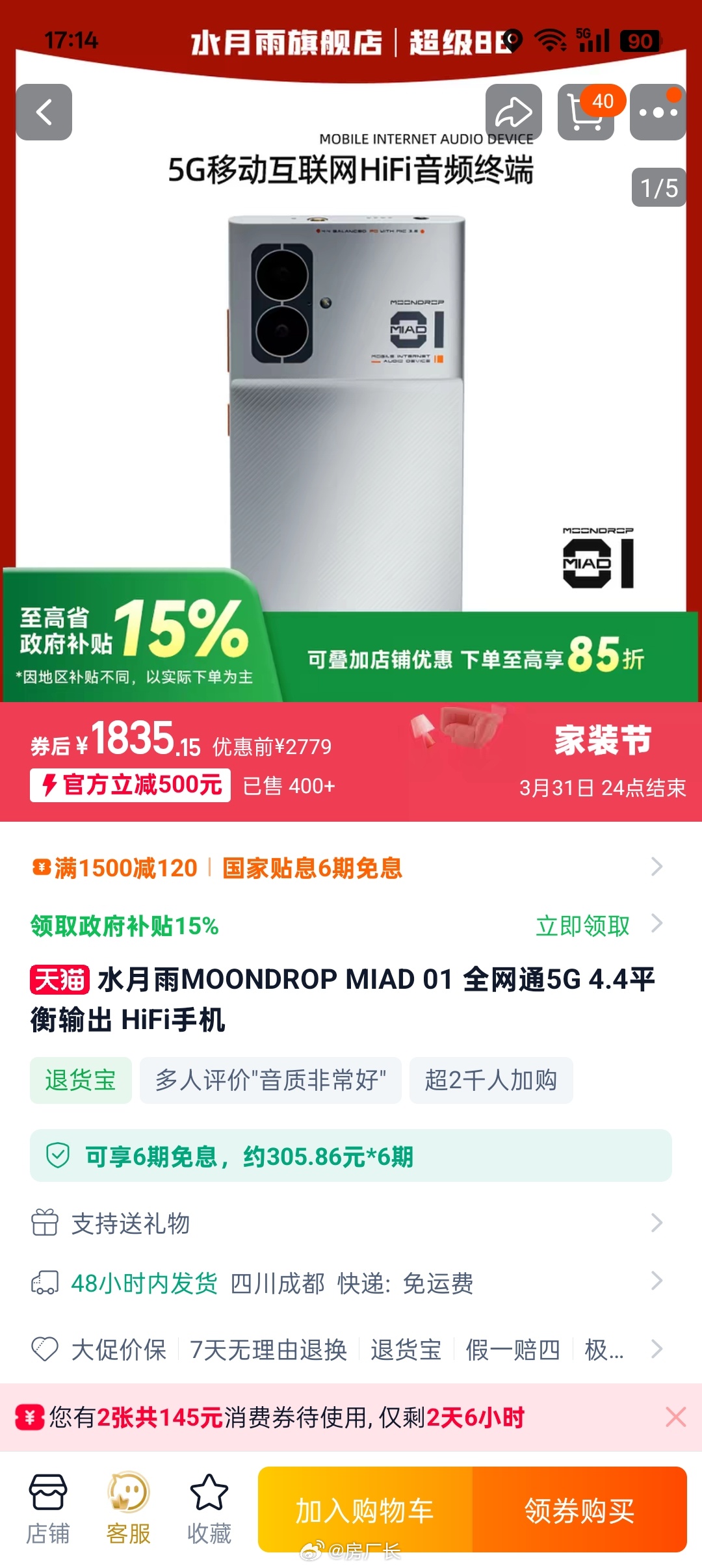Go back using the back arrow
The width and height of the screenshot is (702, 1568).
click(45, 112)
